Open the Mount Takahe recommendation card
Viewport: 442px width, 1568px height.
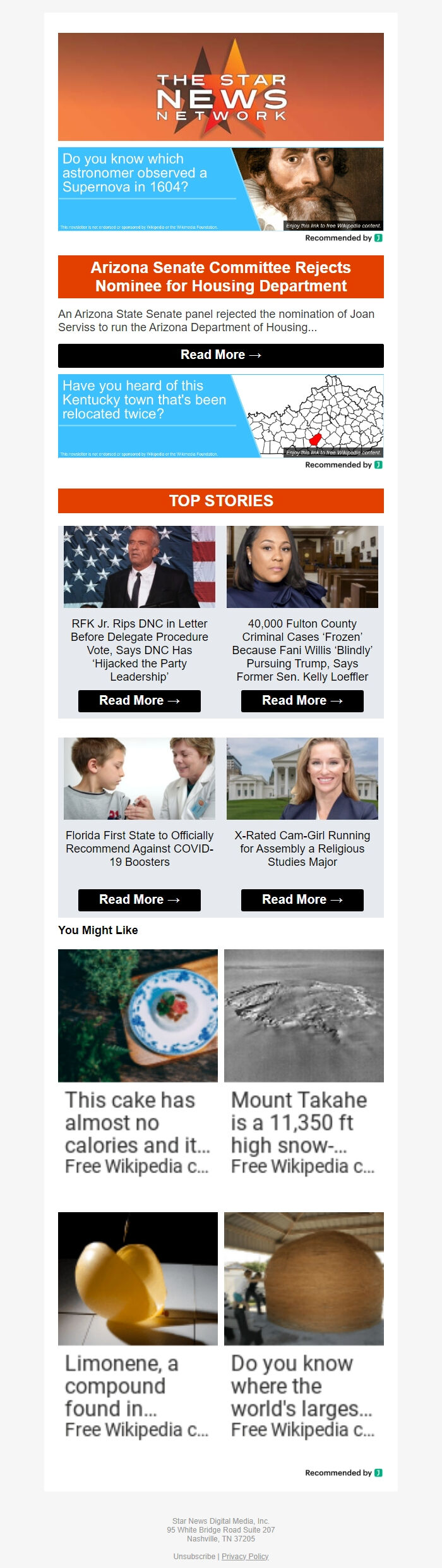point(304,1062)
